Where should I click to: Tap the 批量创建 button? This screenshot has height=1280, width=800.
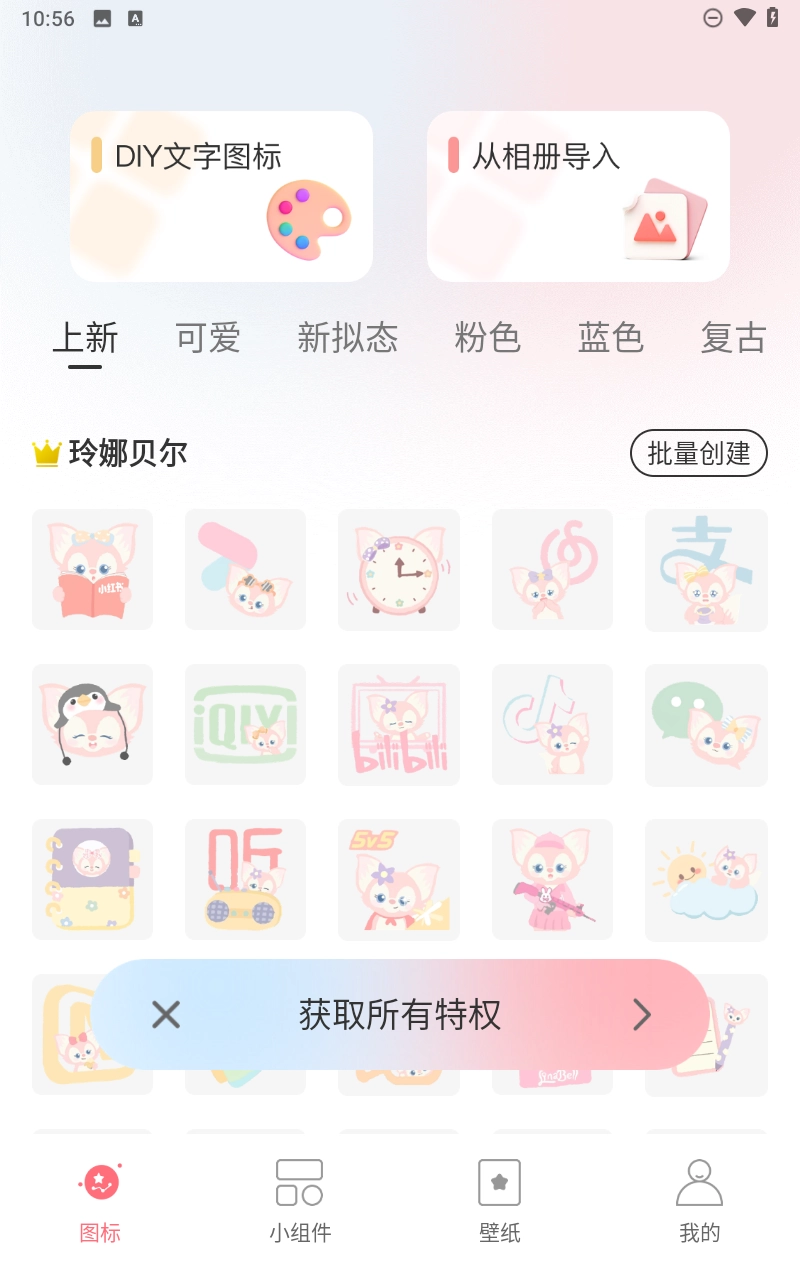click(698, 453)
